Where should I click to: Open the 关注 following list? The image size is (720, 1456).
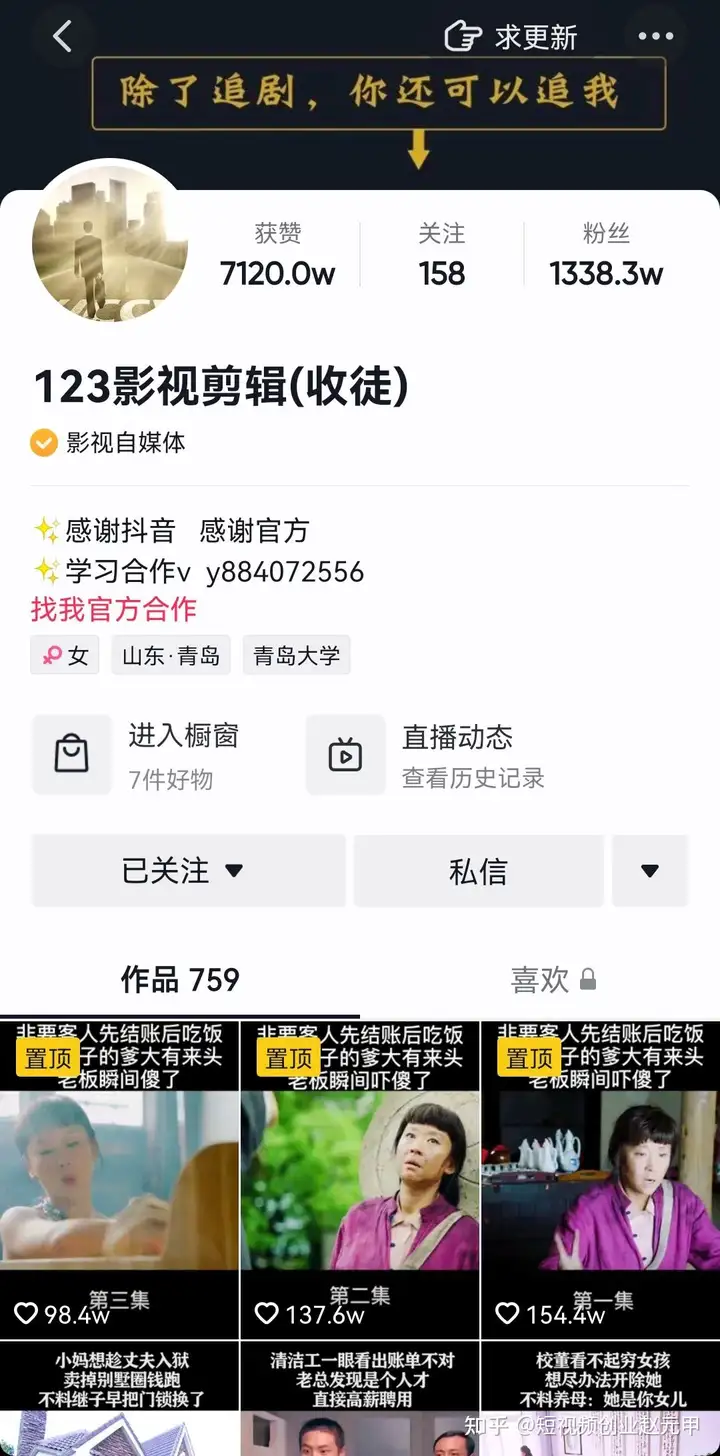441,255
